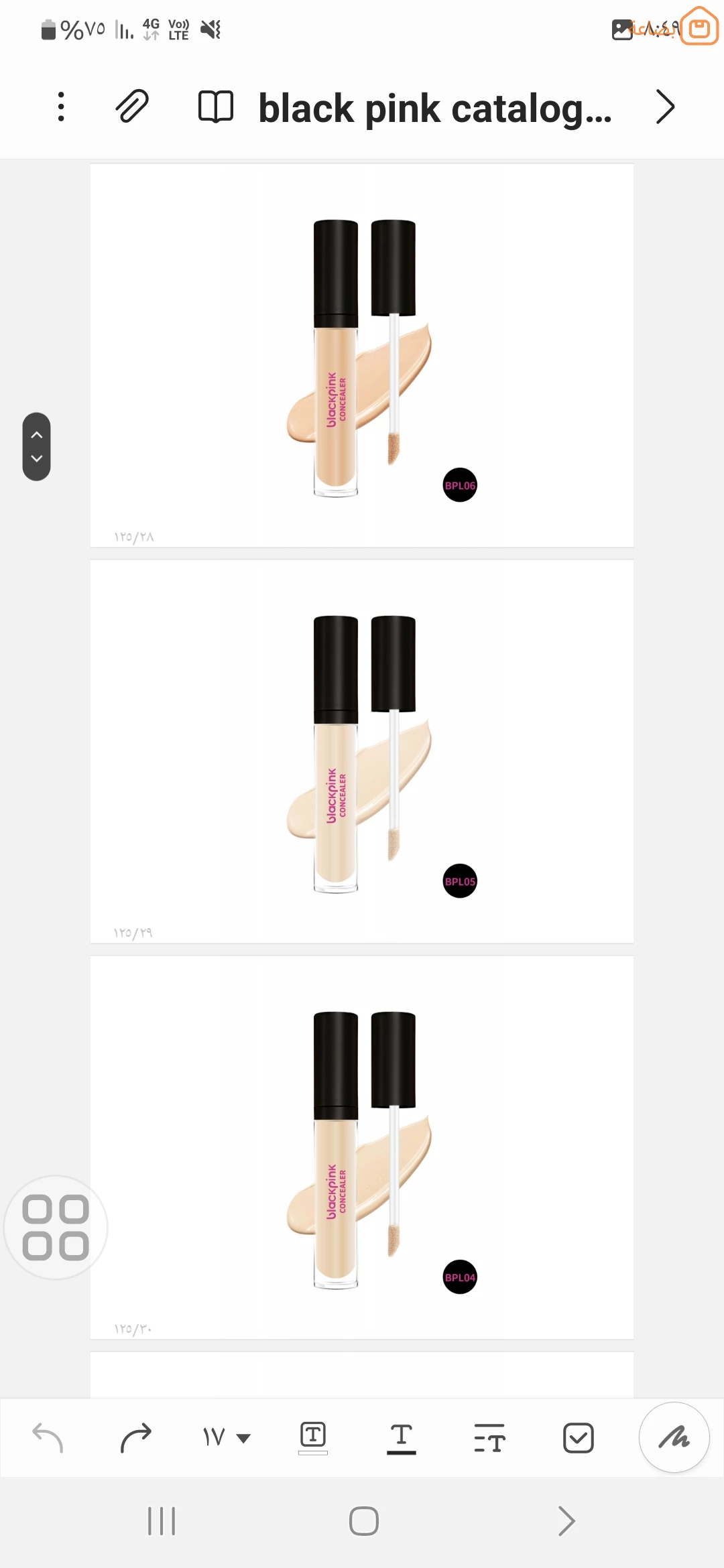This screenshot has width=724, height=1568.
Task: Insert a text box
Action: [313, 1437]
